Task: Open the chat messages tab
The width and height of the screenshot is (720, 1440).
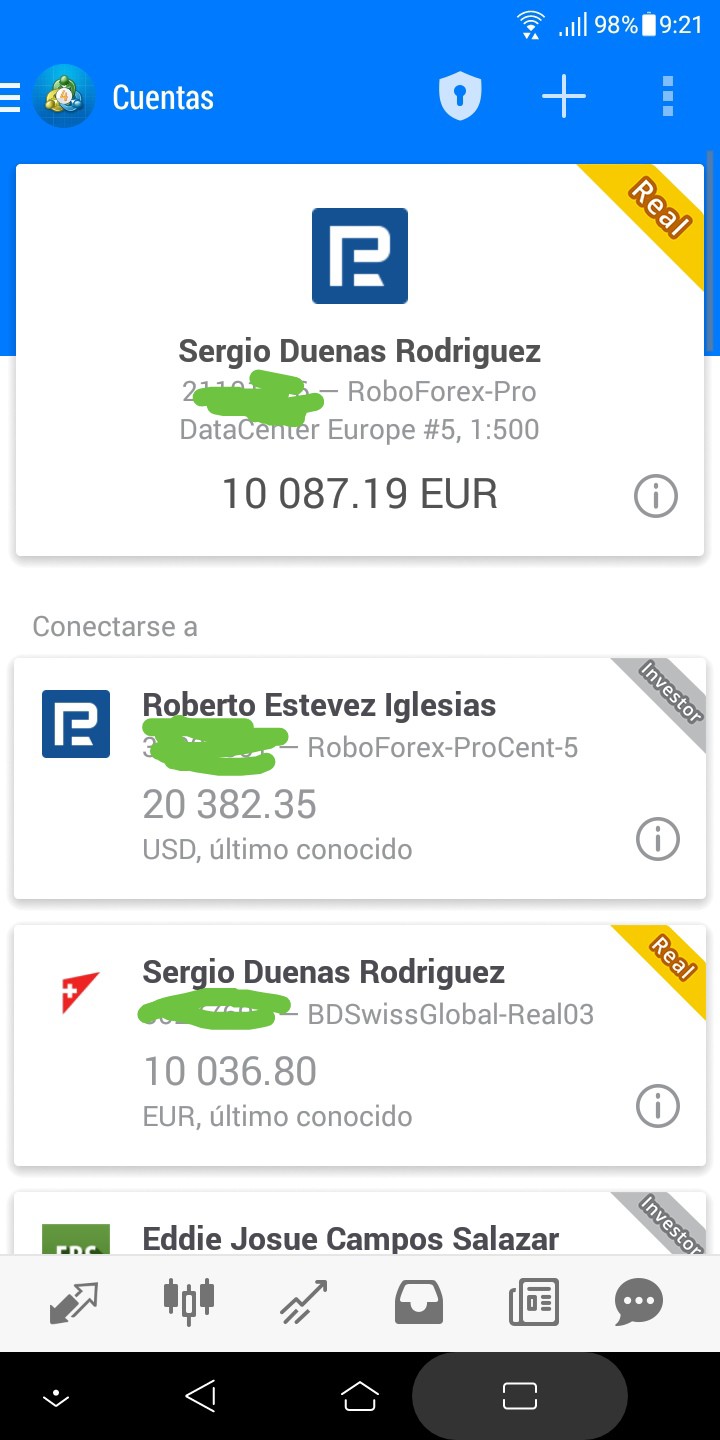Action: (x=639, y=1302)
